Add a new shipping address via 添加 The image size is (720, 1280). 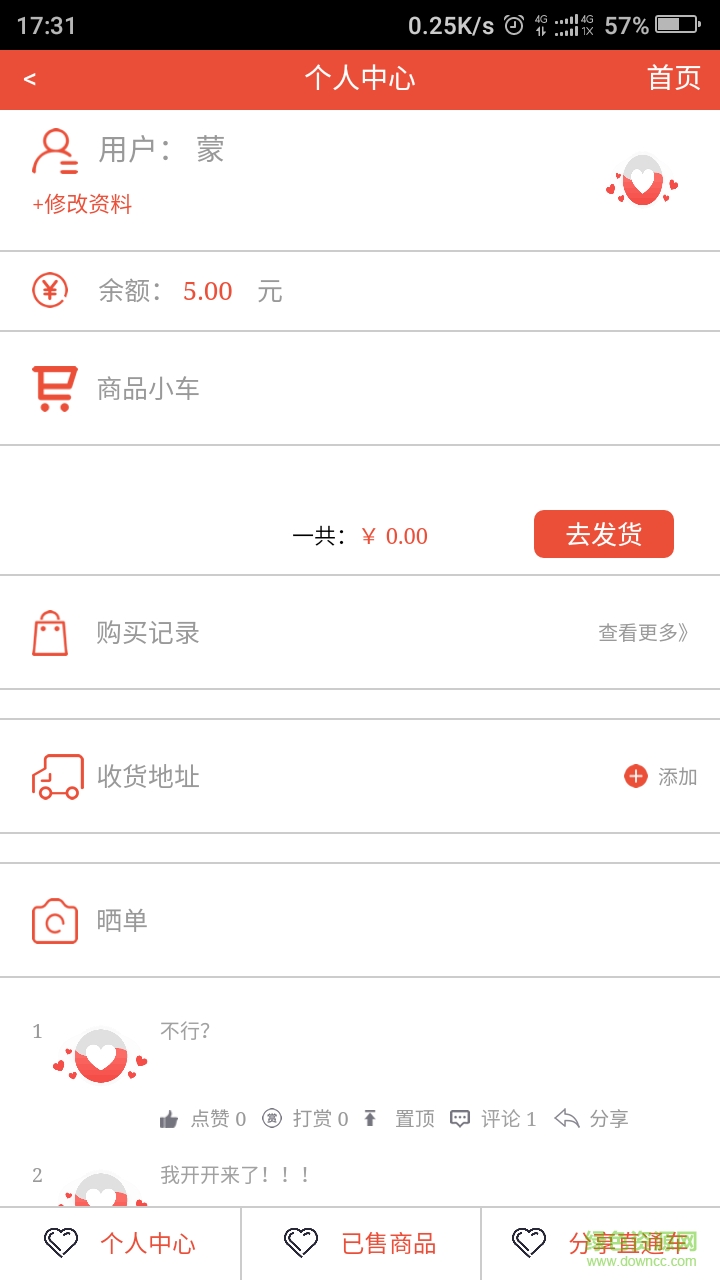(661, 777)
